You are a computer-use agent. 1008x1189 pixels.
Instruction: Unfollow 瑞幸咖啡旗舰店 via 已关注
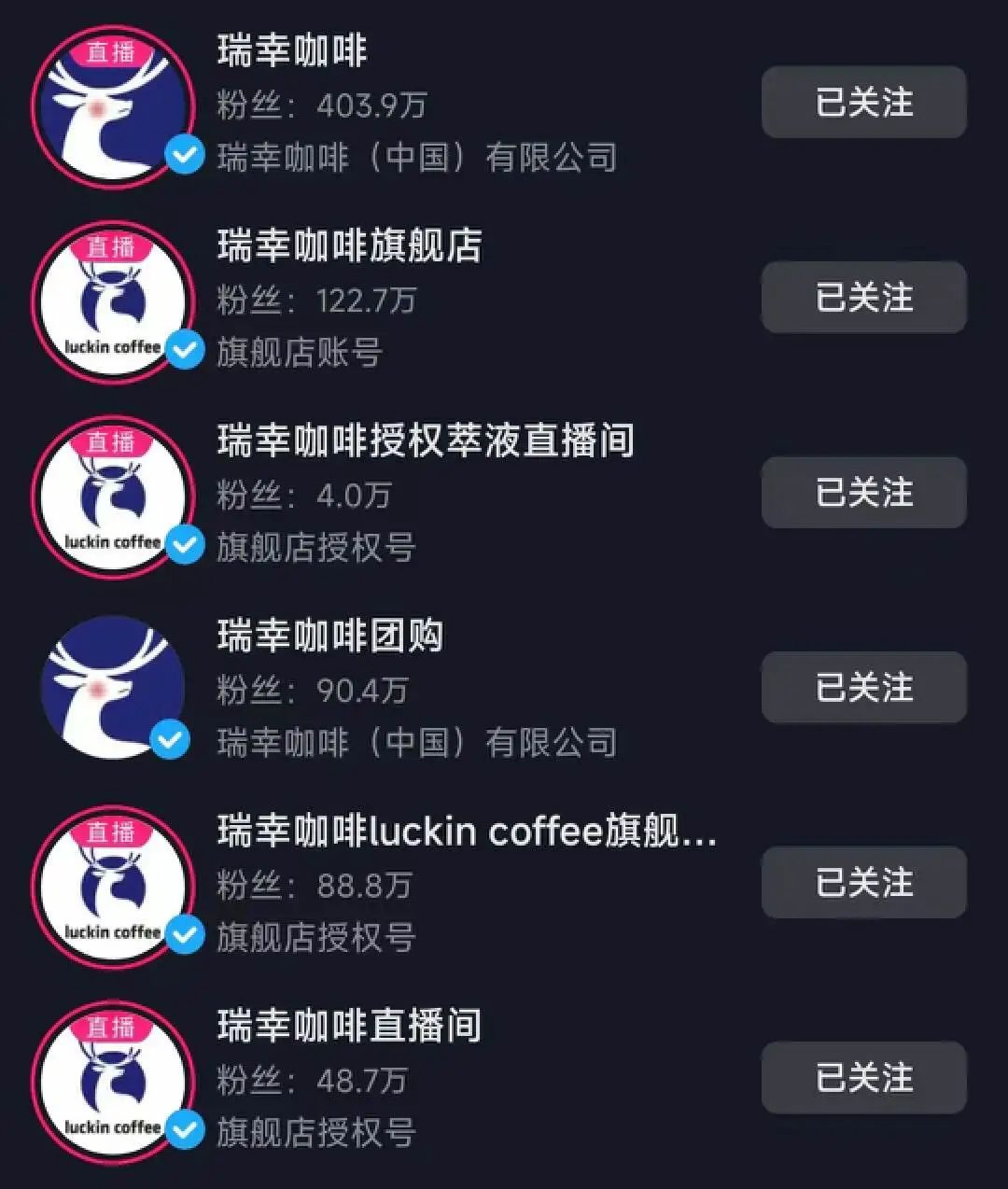(x=863, y=297)
